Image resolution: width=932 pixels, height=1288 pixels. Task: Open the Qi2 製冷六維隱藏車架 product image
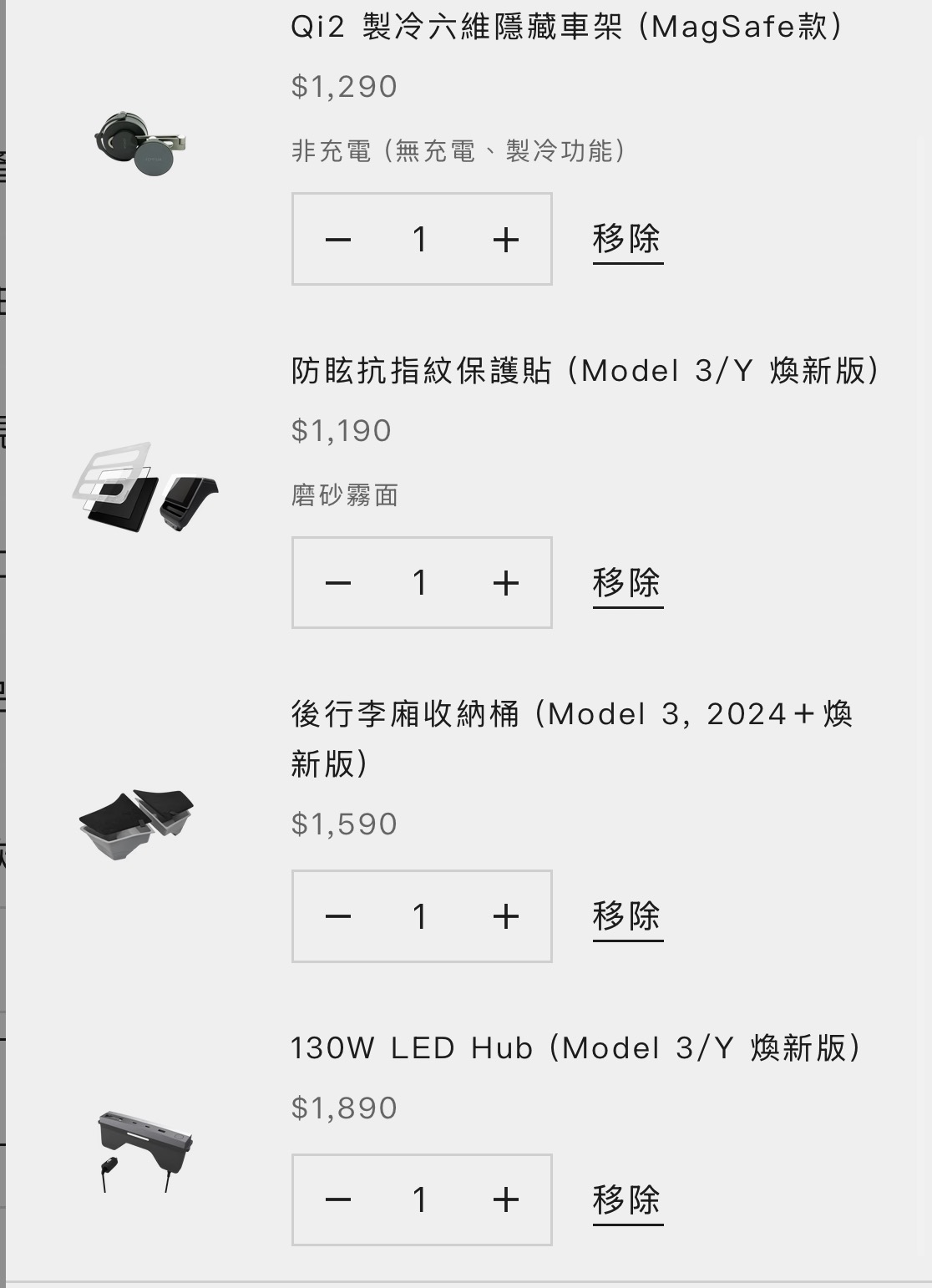[139, 144]
